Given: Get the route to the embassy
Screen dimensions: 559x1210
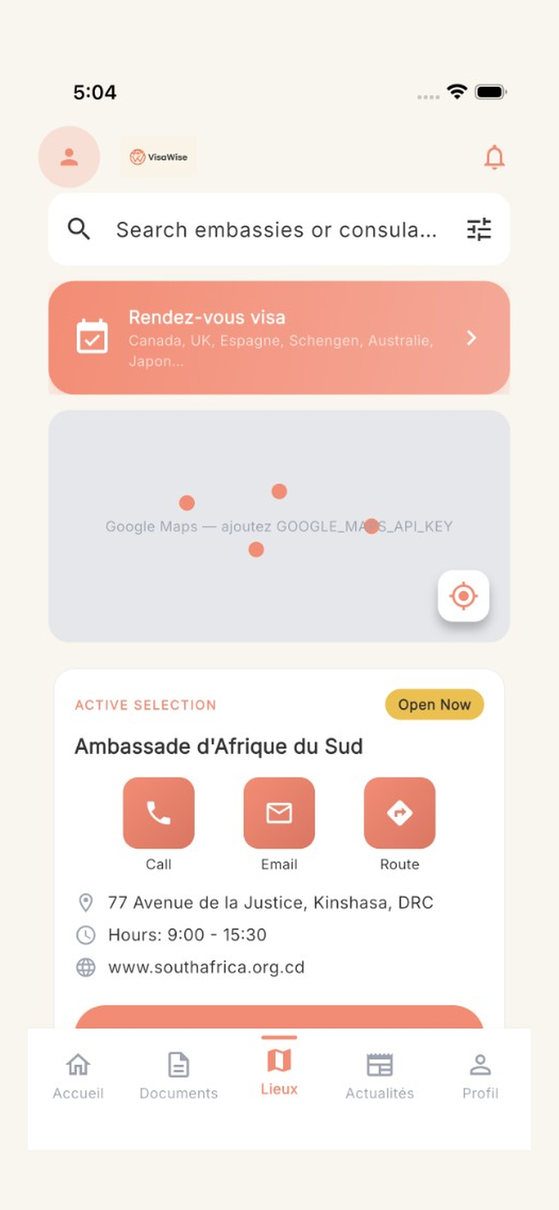Looking at the screenshot, I should tap(399, 813).
